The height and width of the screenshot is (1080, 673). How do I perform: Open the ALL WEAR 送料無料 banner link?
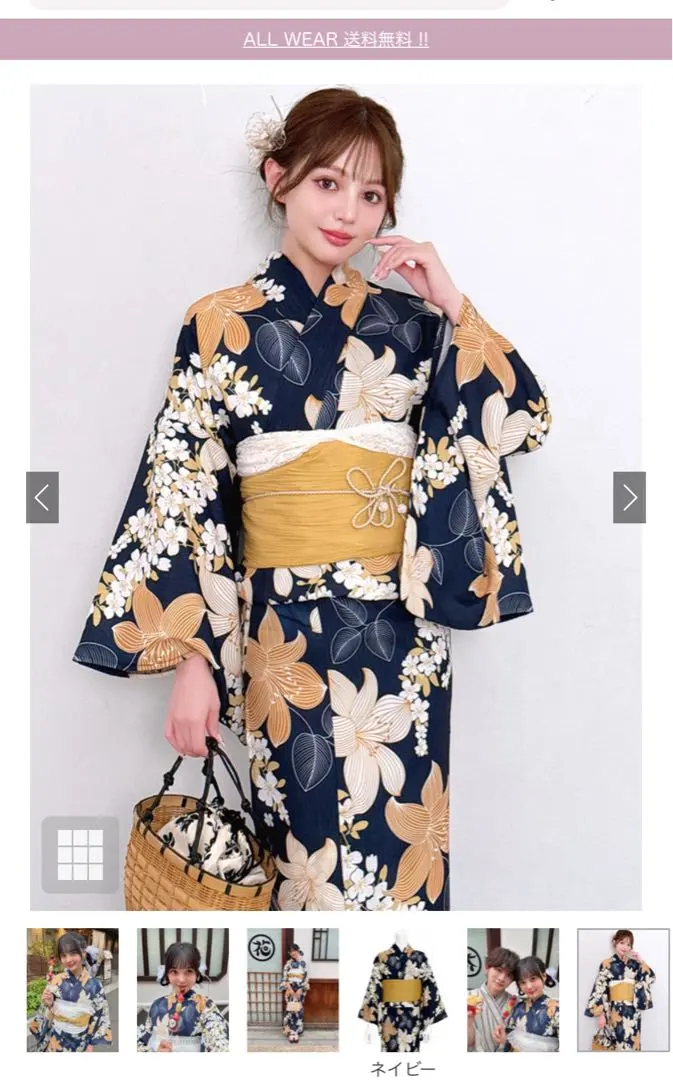(336, 40)
